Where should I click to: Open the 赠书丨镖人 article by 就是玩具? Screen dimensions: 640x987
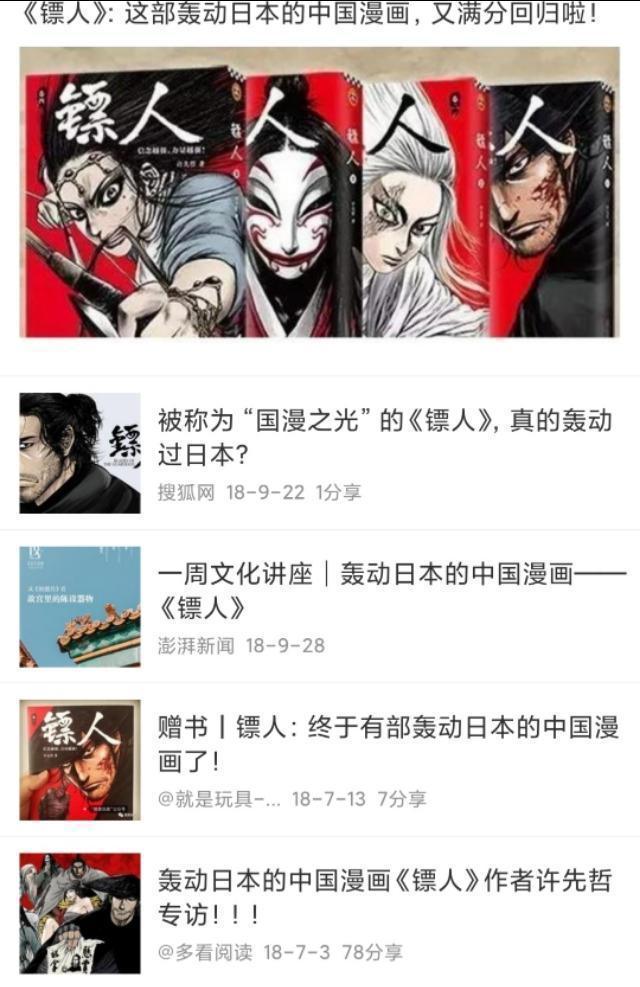(x=388, y=744)
